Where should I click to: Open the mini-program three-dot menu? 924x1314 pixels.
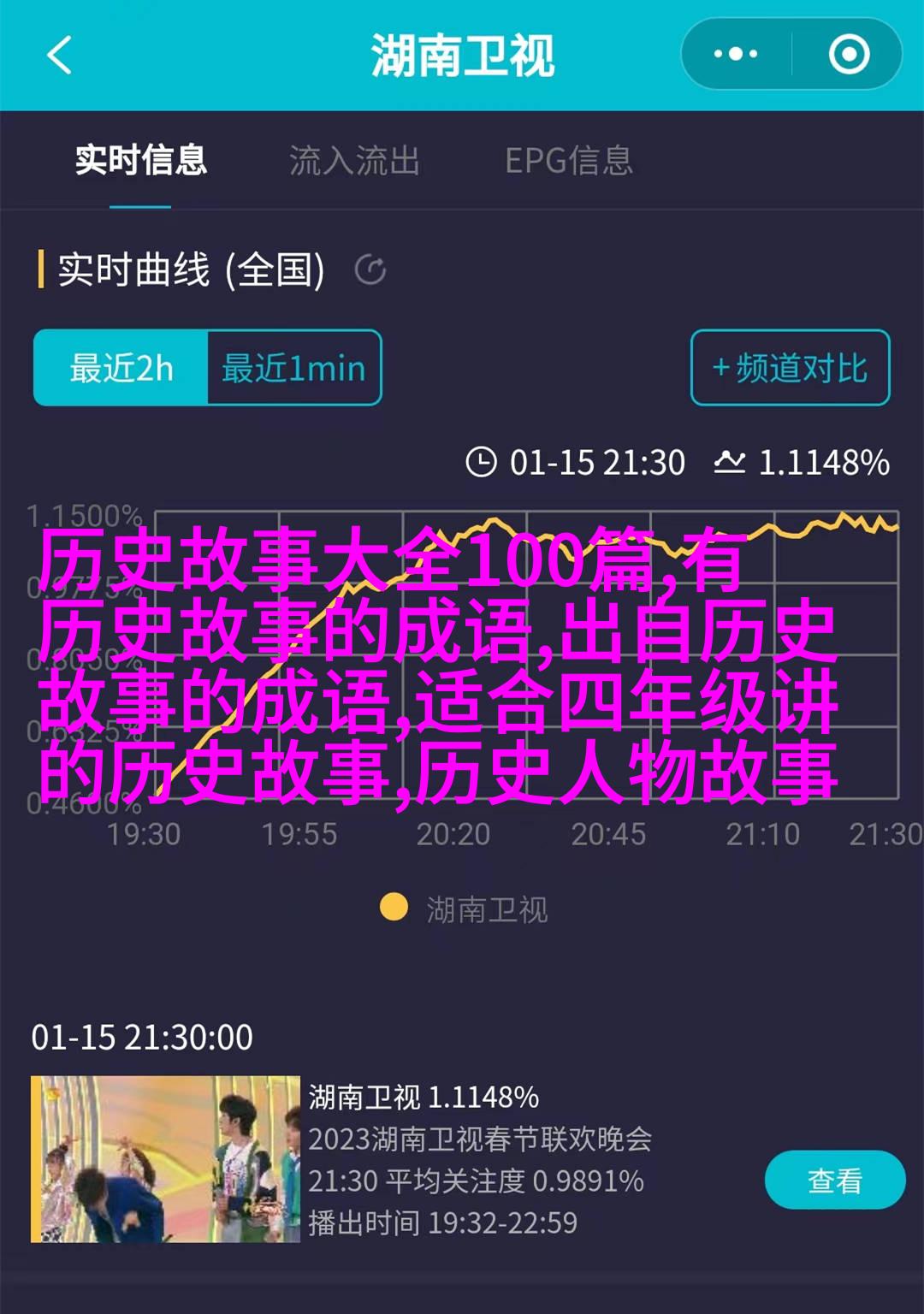coord(736,55)
